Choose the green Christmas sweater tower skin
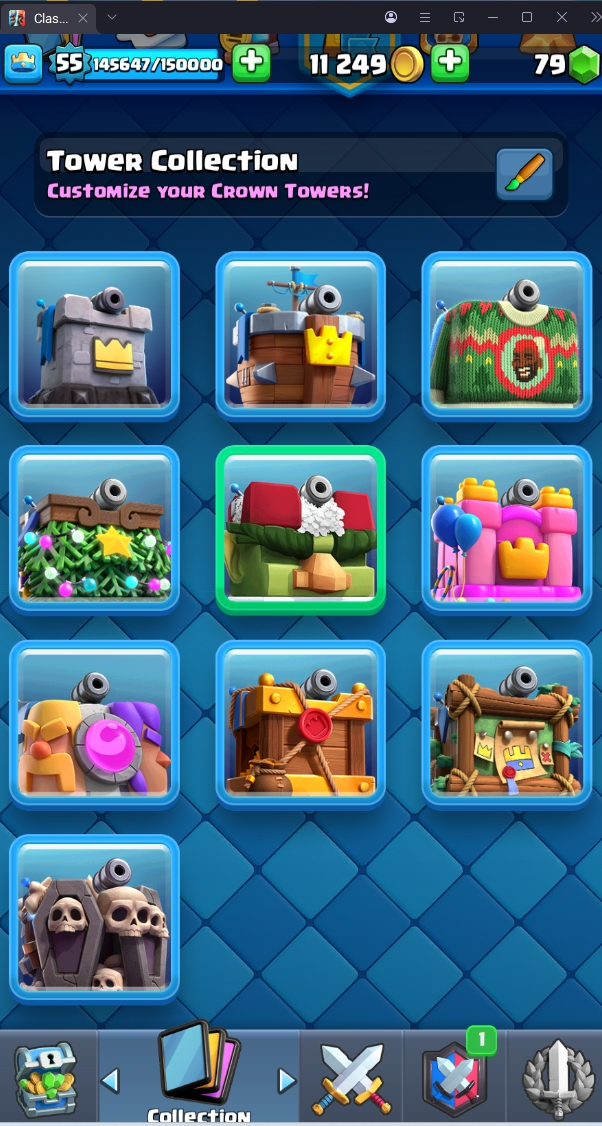The width and height of the screenshot is (602, 1126). (507, 335)
